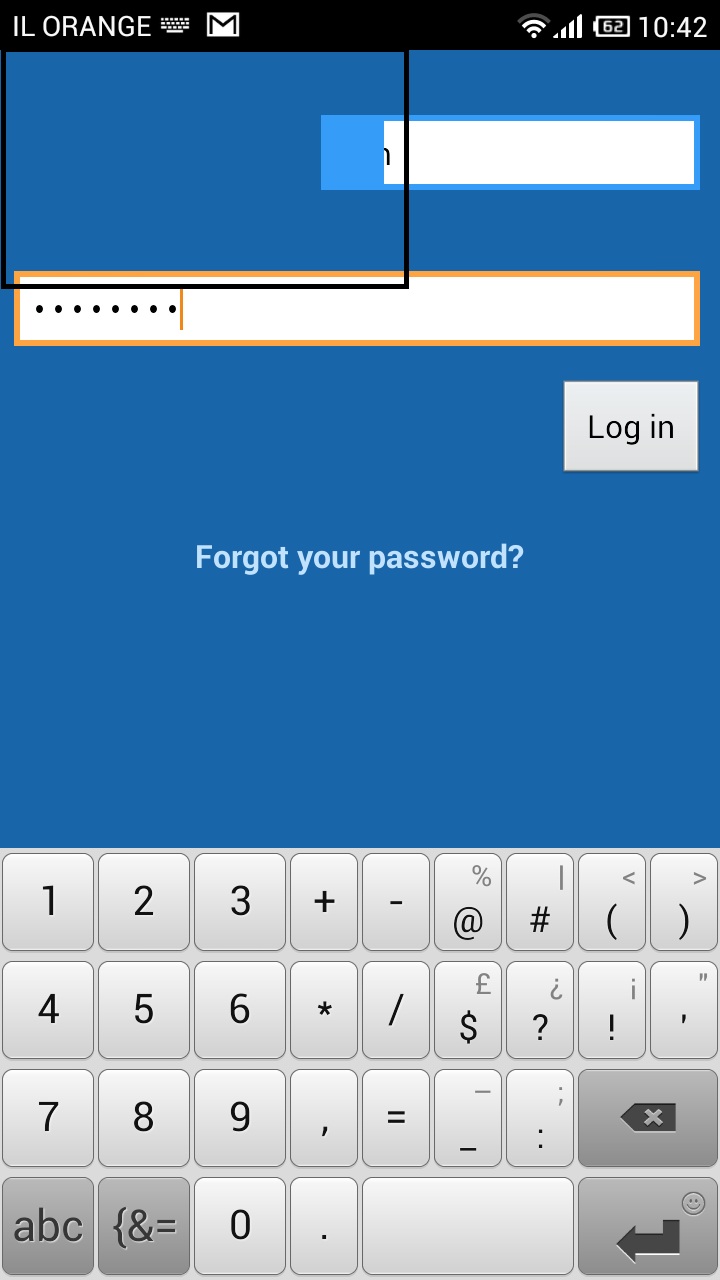The height and width of the screenshot is (1280, 720).
Task: Tap the # key
Action: point(540,902)
